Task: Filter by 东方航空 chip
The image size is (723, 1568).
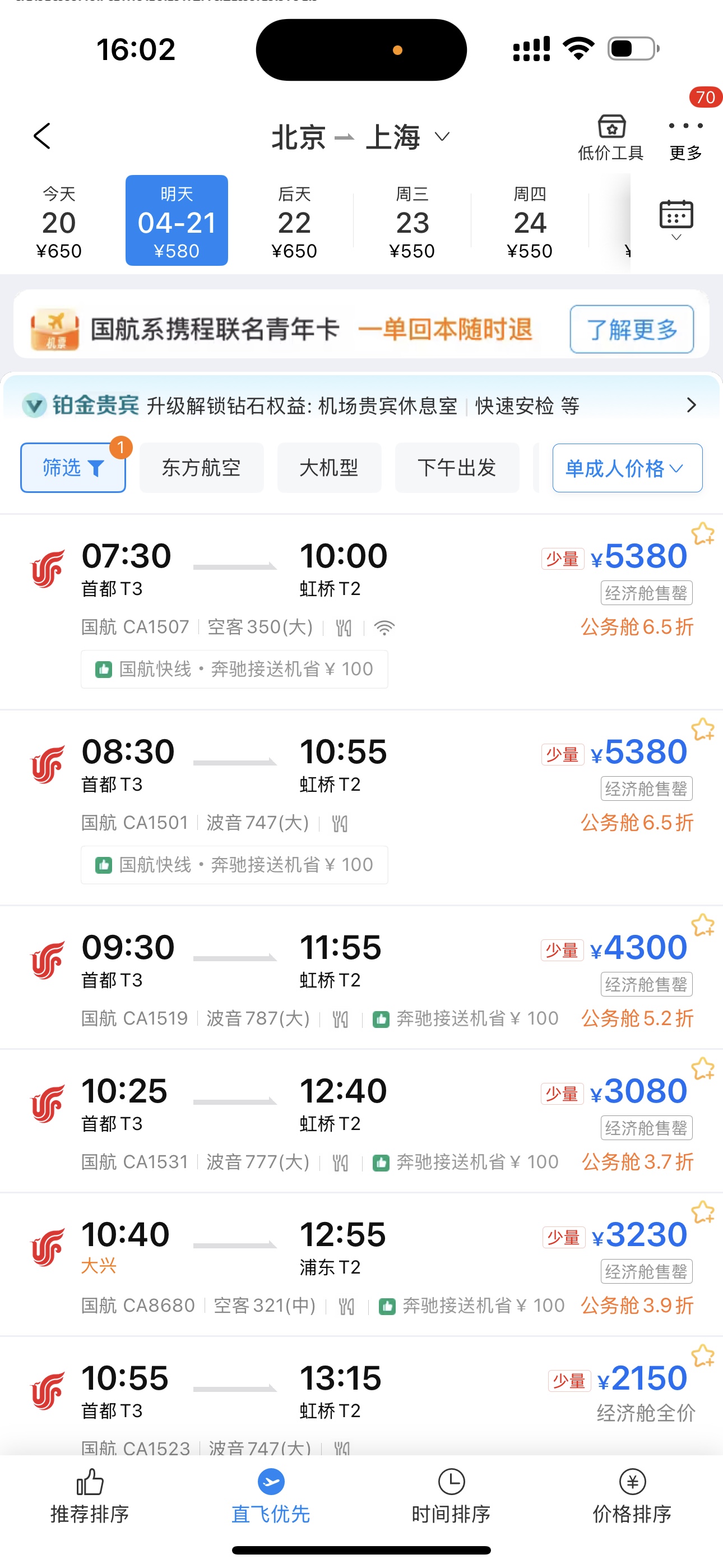Action: (201, 468)
